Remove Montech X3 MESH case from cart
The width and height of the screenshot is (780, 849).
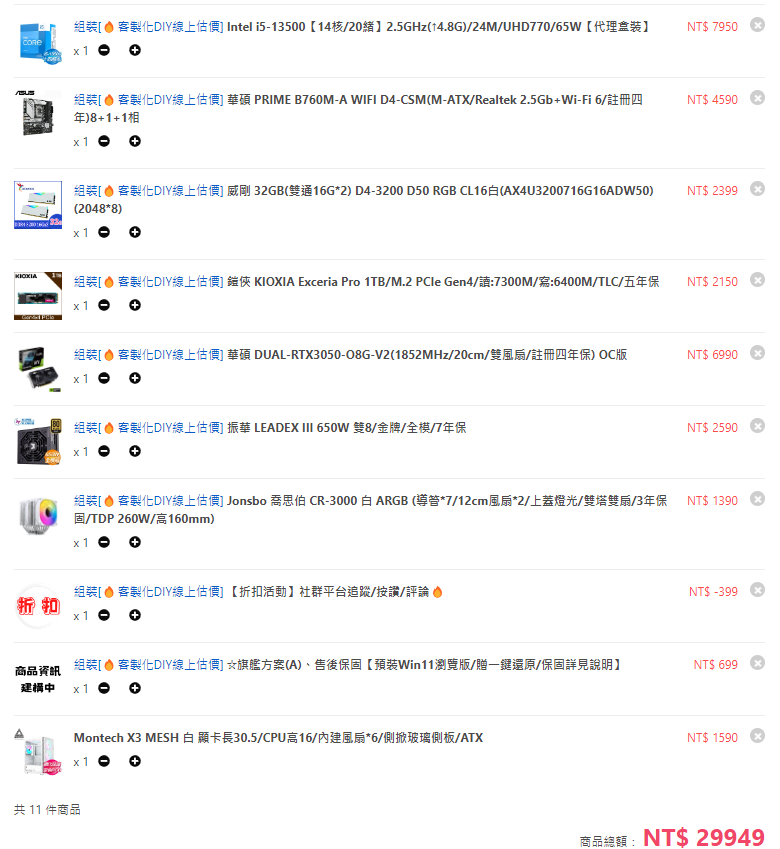coord(757,737)
